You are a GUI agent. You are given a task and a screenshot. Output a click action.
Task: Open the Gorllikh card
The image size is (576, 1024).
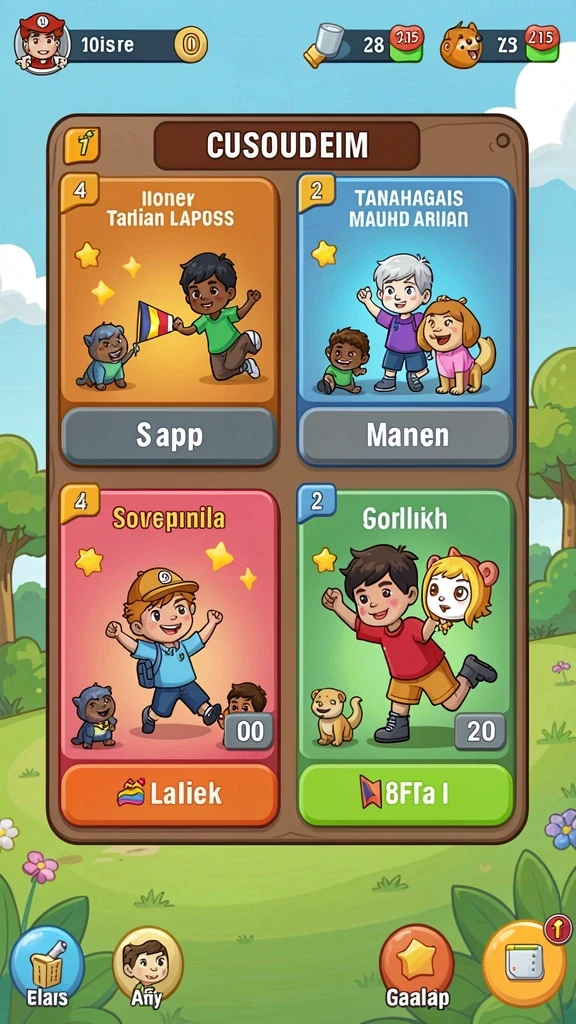coord(406,626)
